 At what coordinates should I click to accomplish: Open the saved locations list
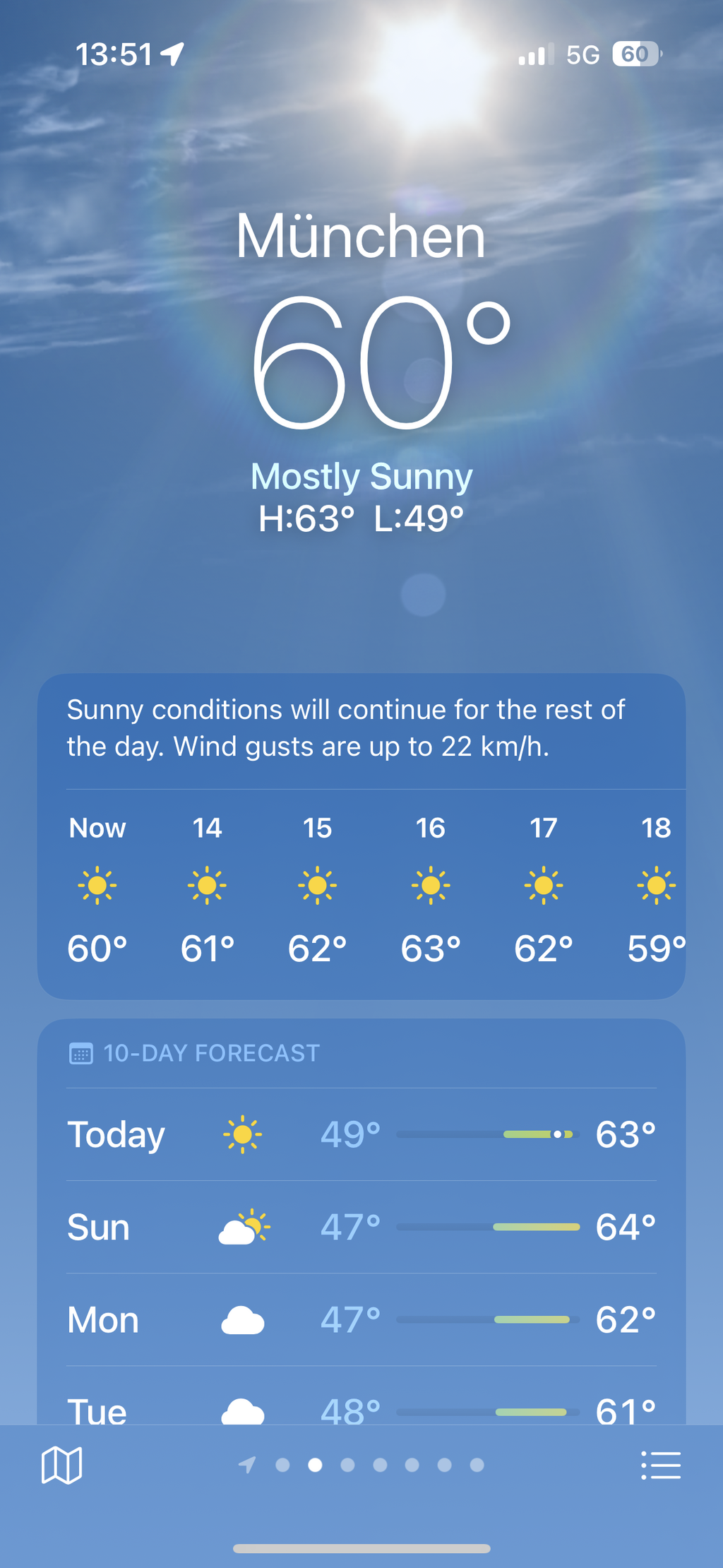click(x=661, y=1465)
